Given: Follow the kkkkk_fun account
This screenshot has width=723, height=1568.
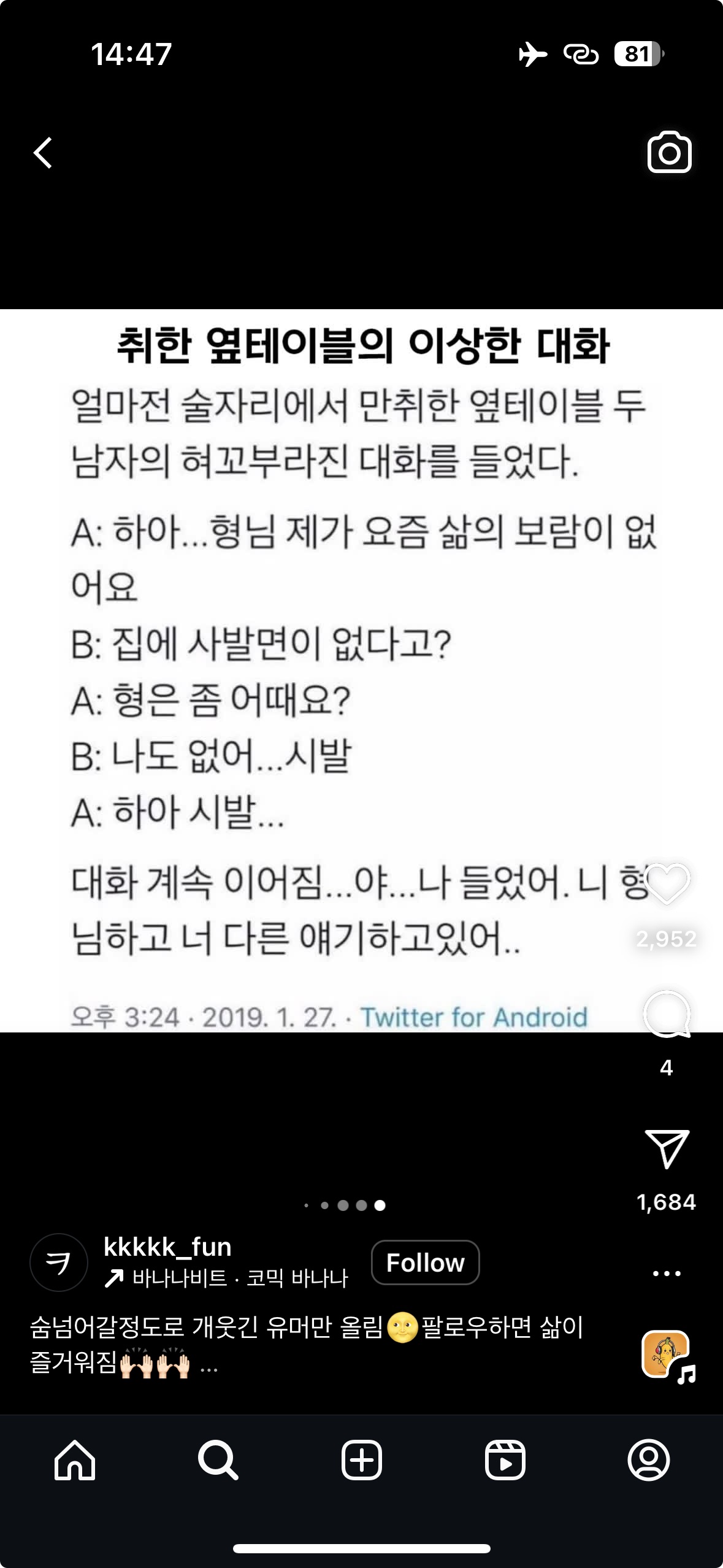Looking at the screenshot, I should pyautogui.click(x=425, y=1262).
